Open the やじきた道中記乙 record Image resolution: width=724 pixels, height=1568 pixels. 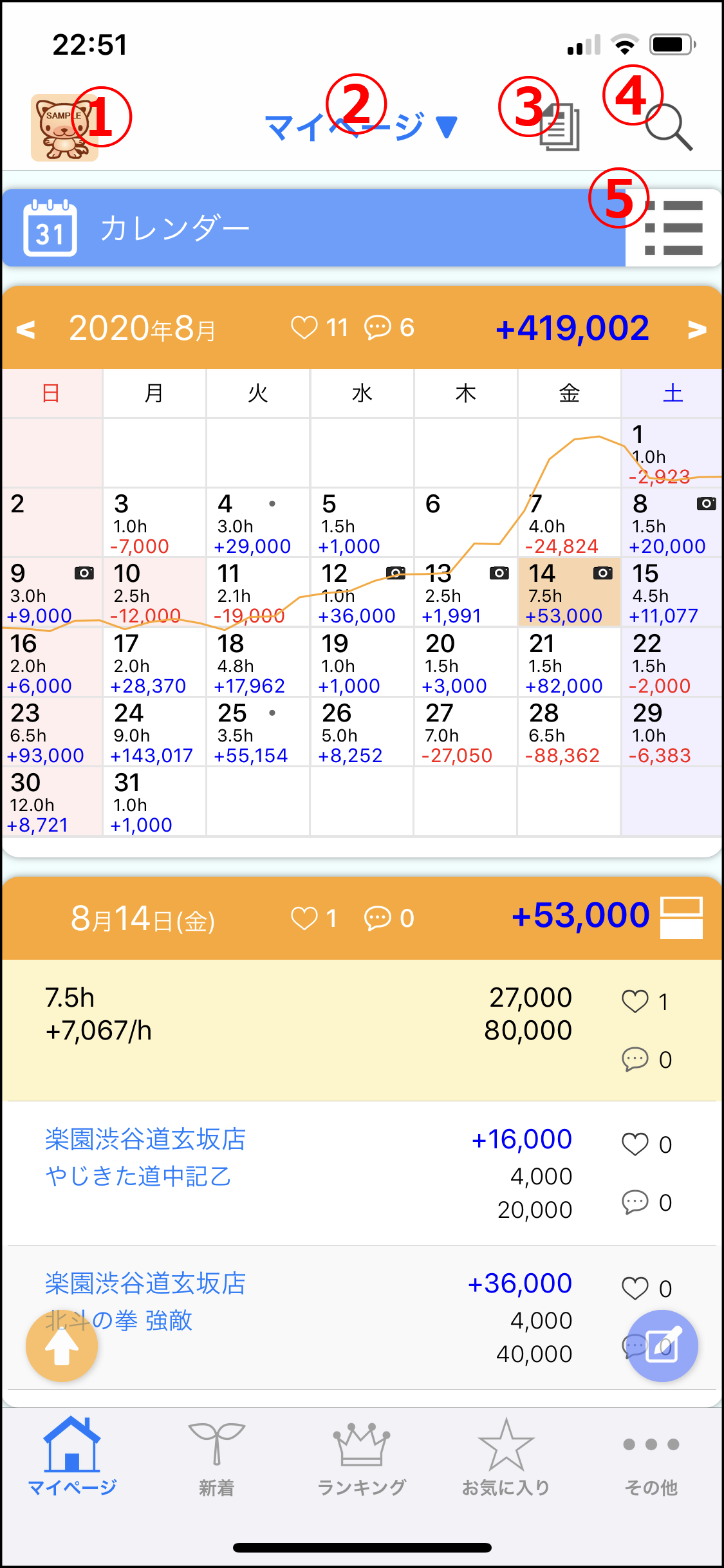point(138,1176)
